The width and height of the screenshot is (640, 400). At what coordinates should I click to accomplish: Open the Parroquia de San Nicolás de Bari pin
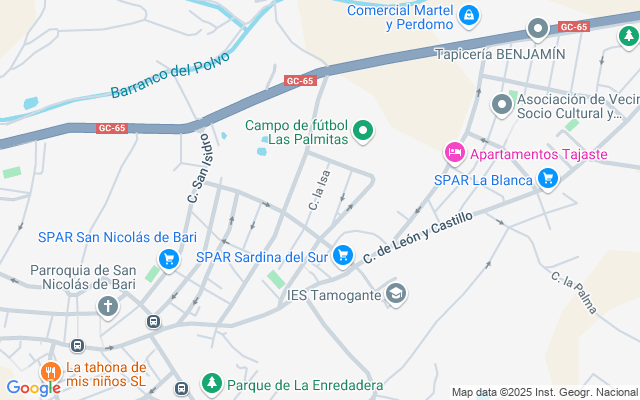(107, 306)
